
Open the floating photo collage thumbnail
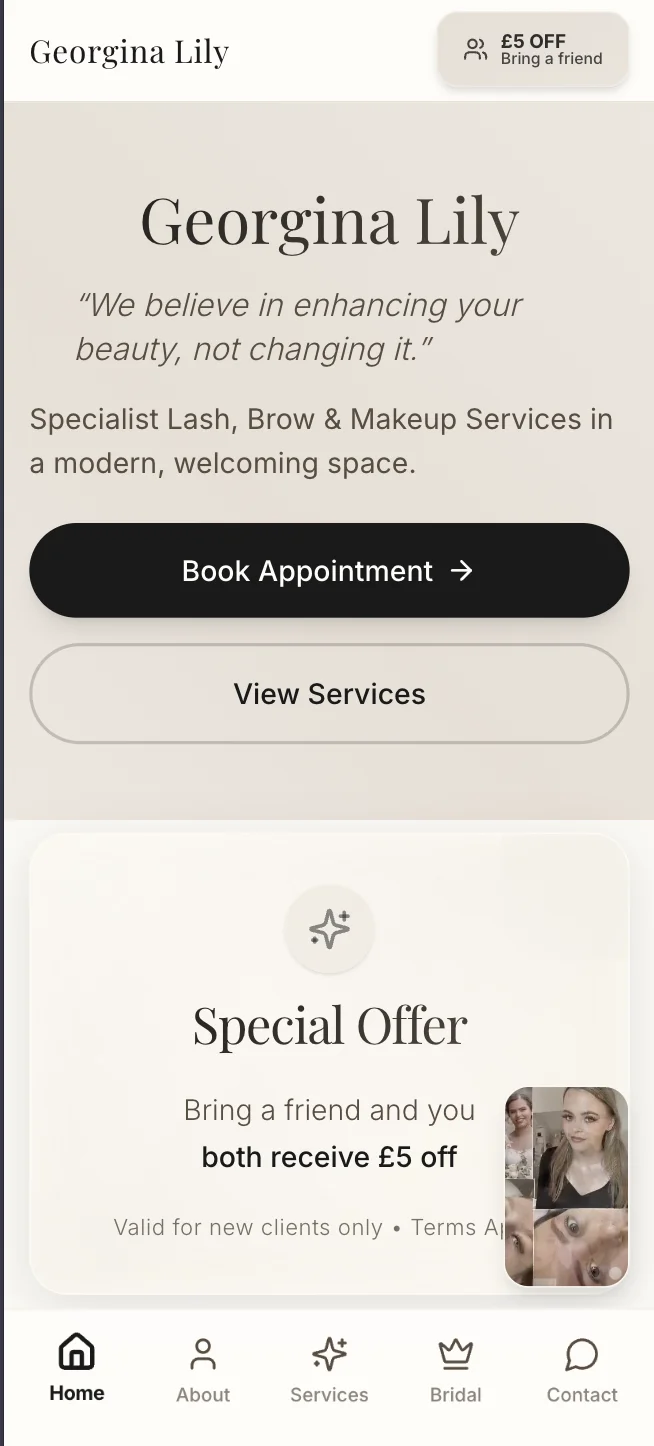[x=567, y=1186]
